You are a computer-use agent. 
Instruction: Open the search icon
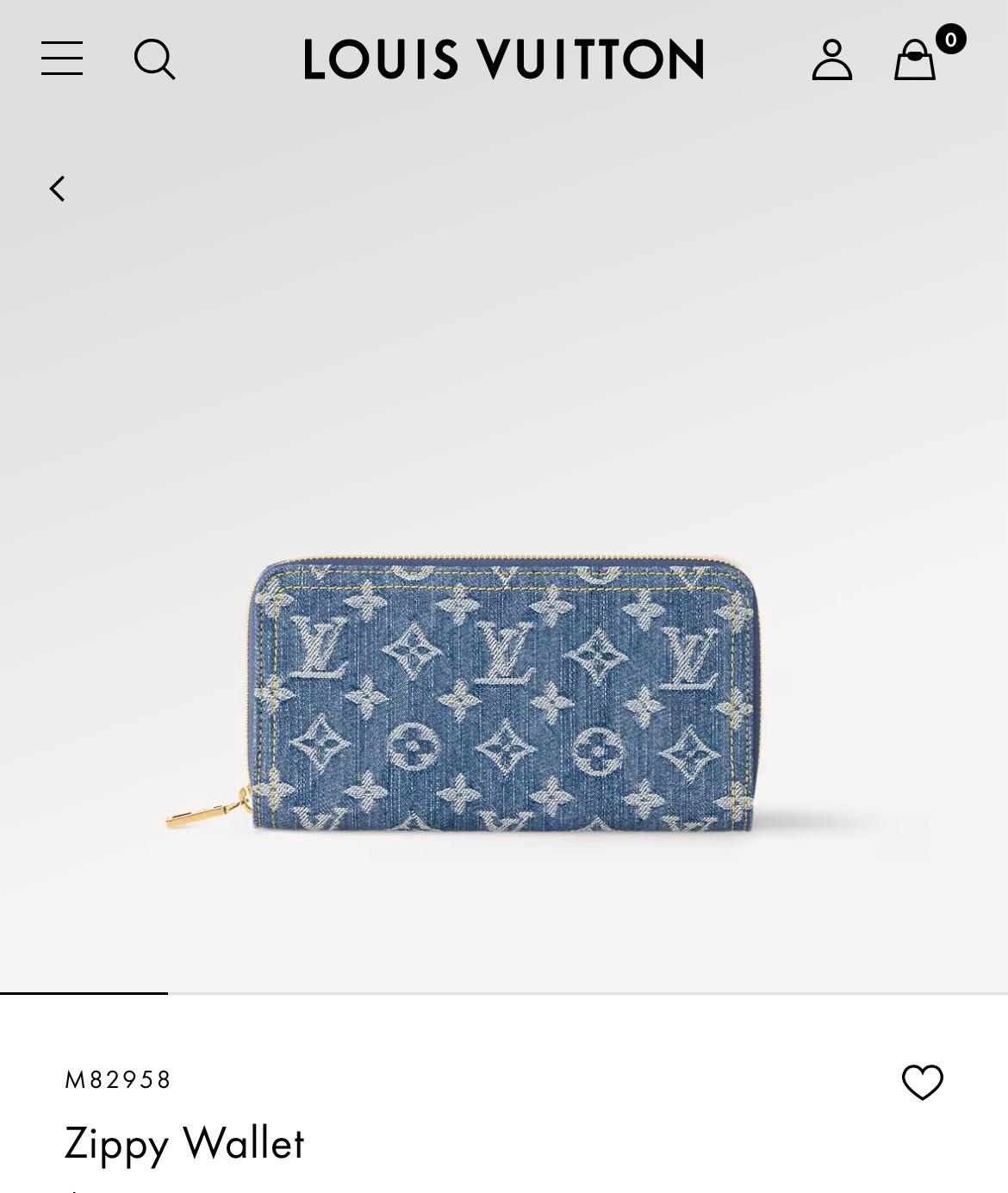pos(155,59)
